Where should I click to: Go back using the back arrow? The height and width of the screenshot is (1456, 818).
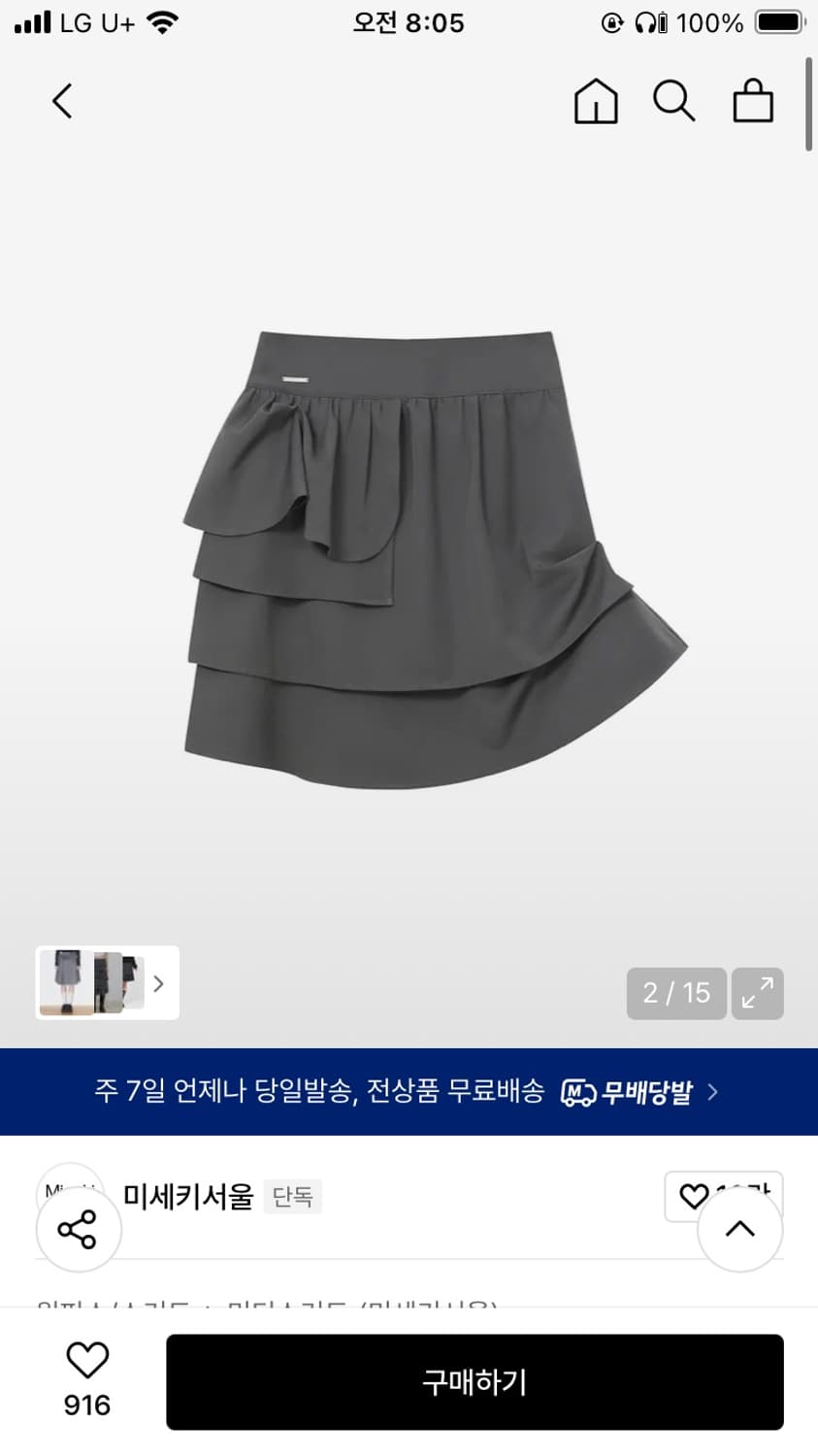pos(61,101)
